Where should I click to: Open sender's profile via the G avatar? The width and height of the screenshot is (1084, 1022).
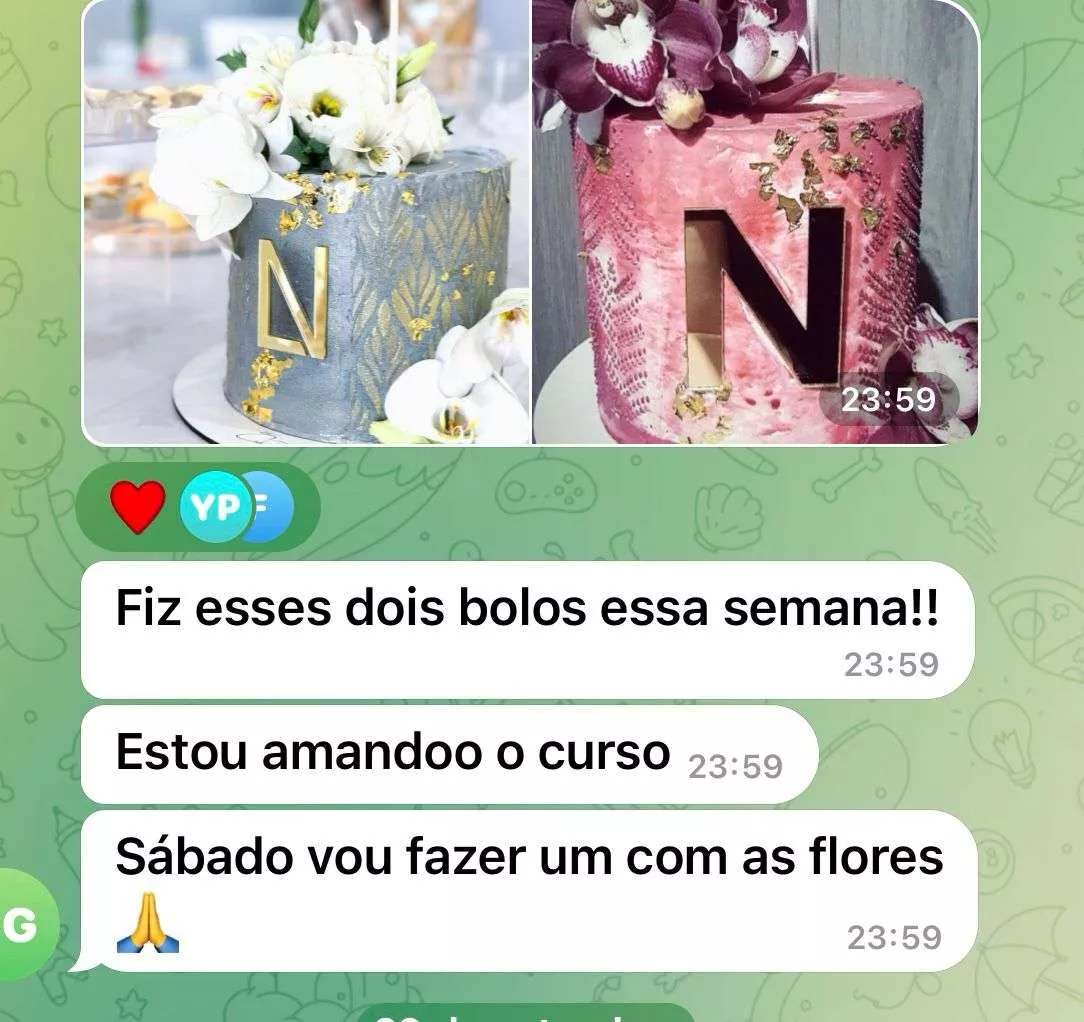22,926
